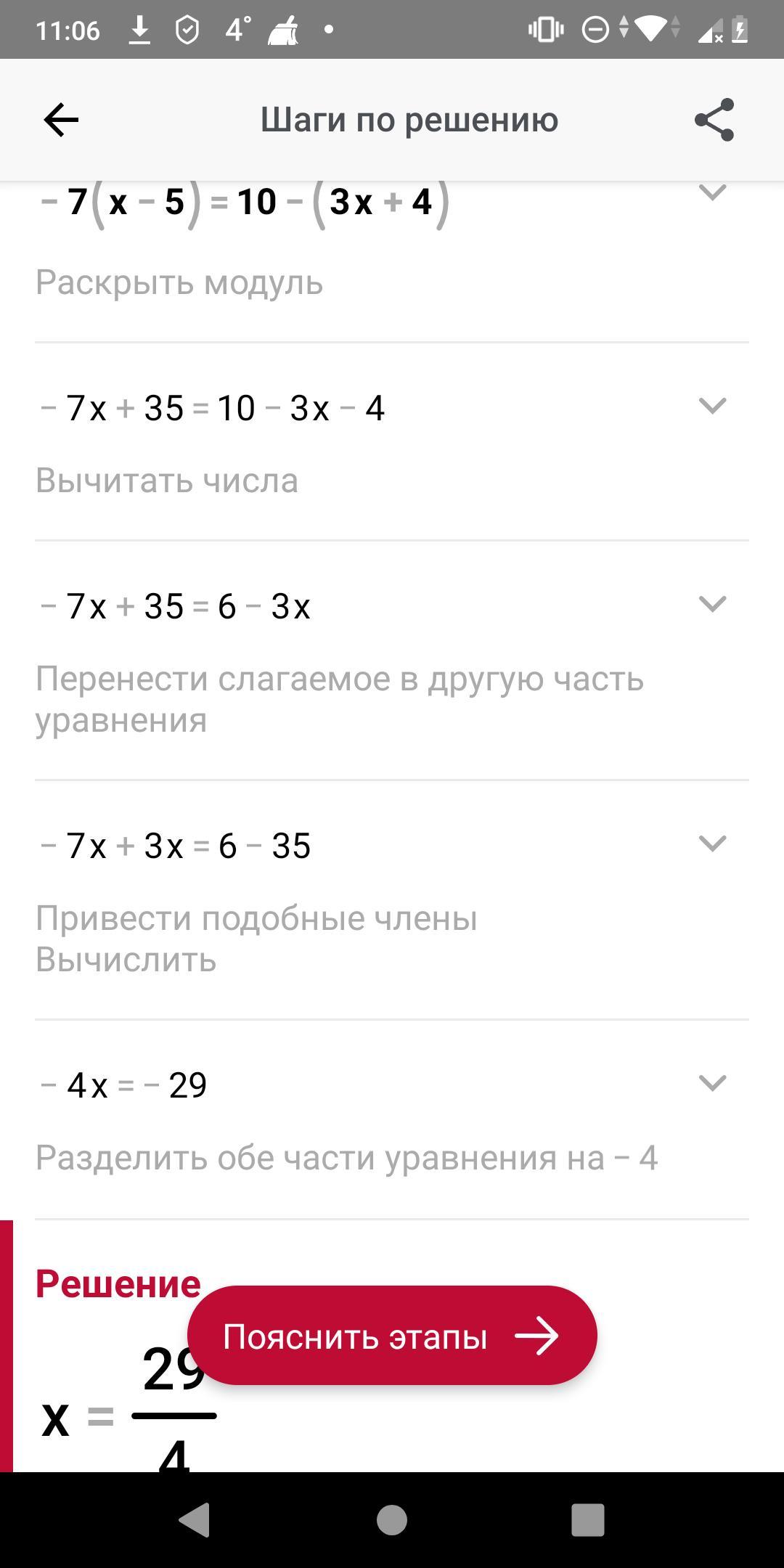Expand the step −4x=−29
The height and width of the screenshot is (1568, 784).
711,1083
